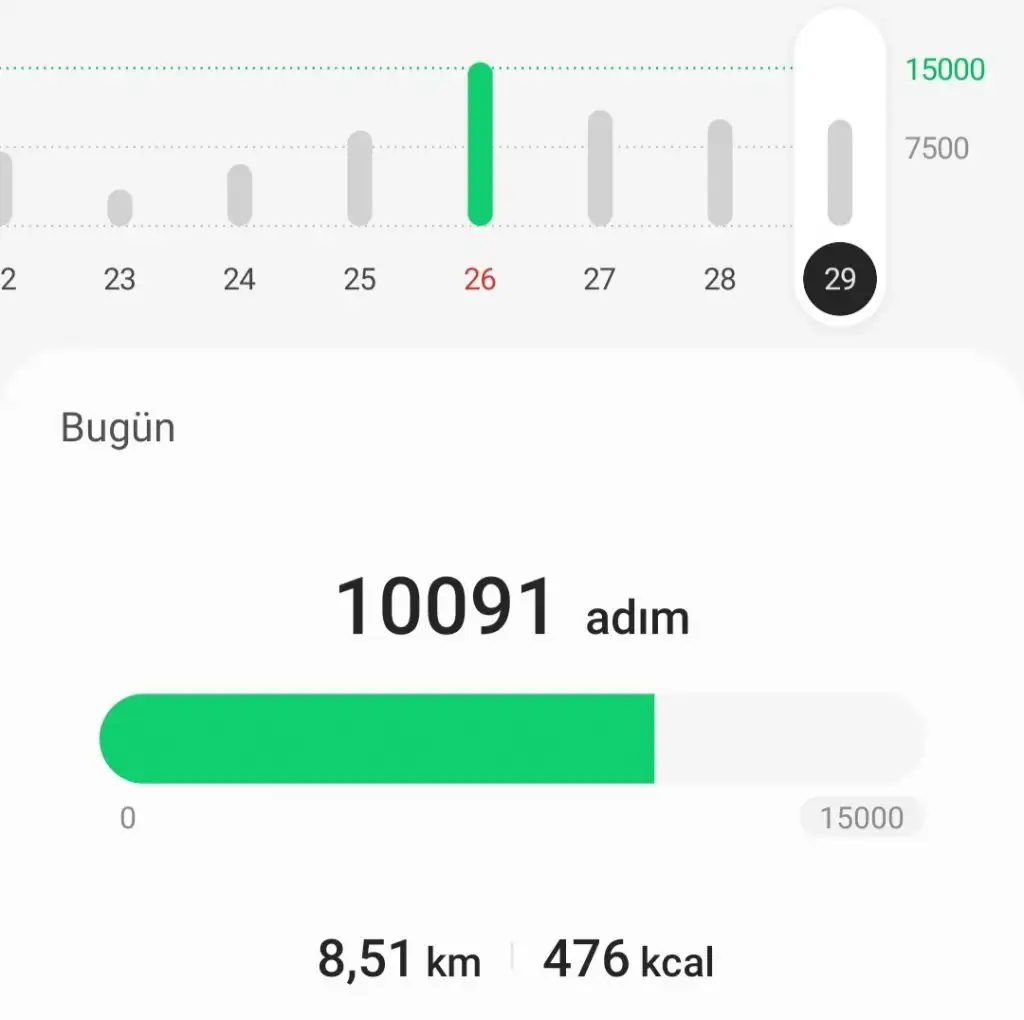Open the 15000 step goal chip
The image size is (1024, 1020).
(x=862, y=818)
